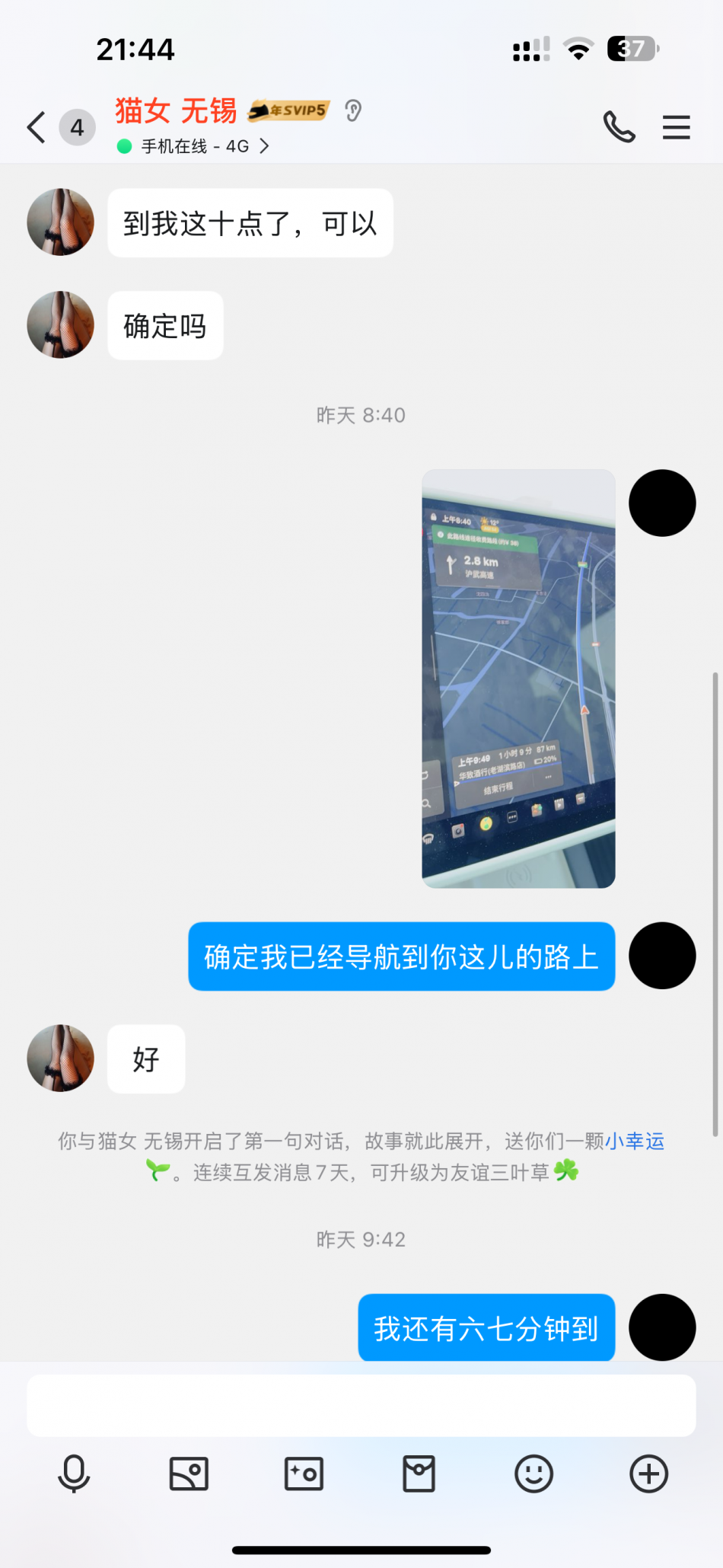This screenshot has width=723, height=1568.
Task: Go back to the message list
Action: 37,127
